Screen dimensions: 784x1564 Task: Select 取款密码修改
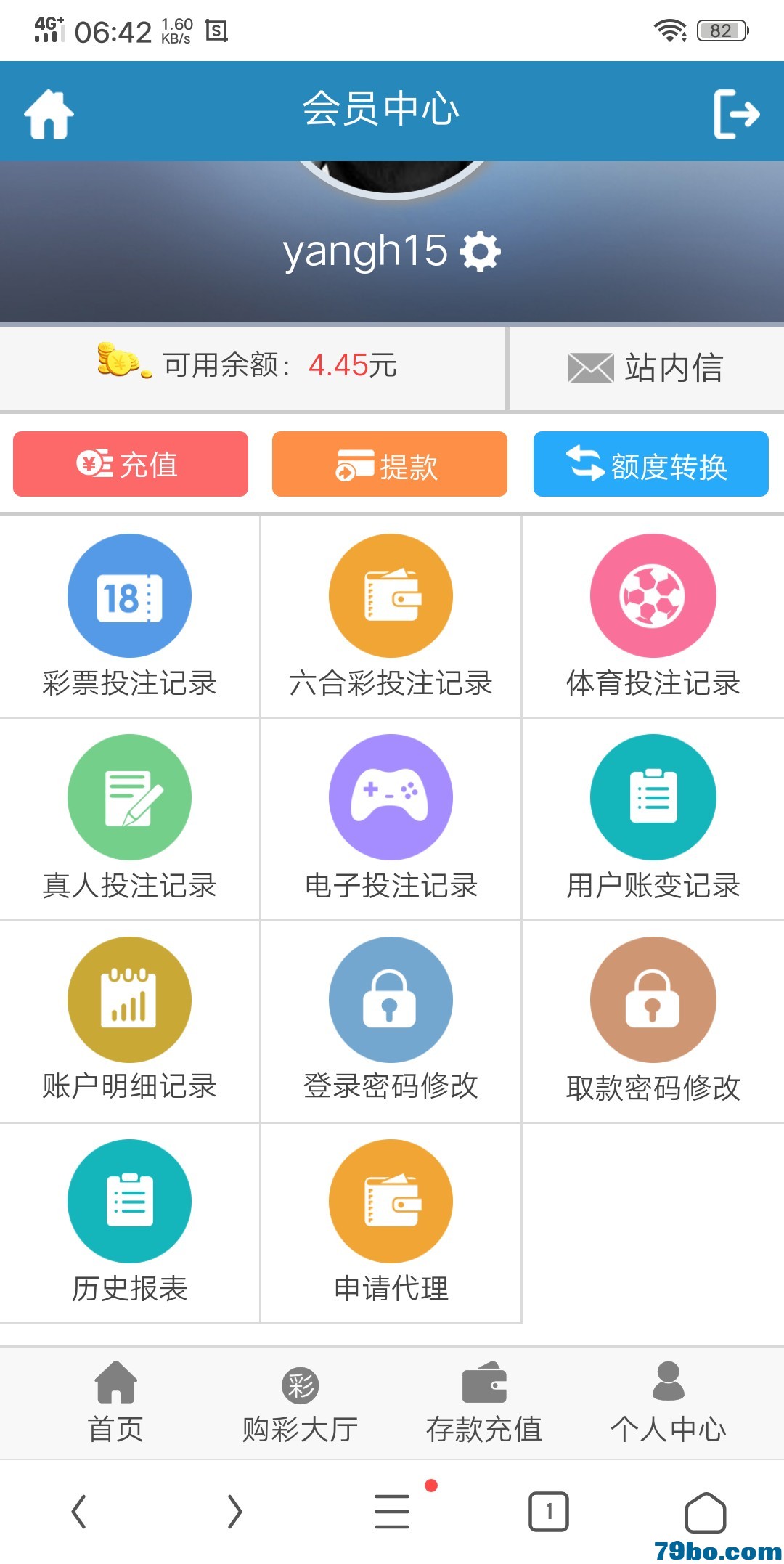653,1021
